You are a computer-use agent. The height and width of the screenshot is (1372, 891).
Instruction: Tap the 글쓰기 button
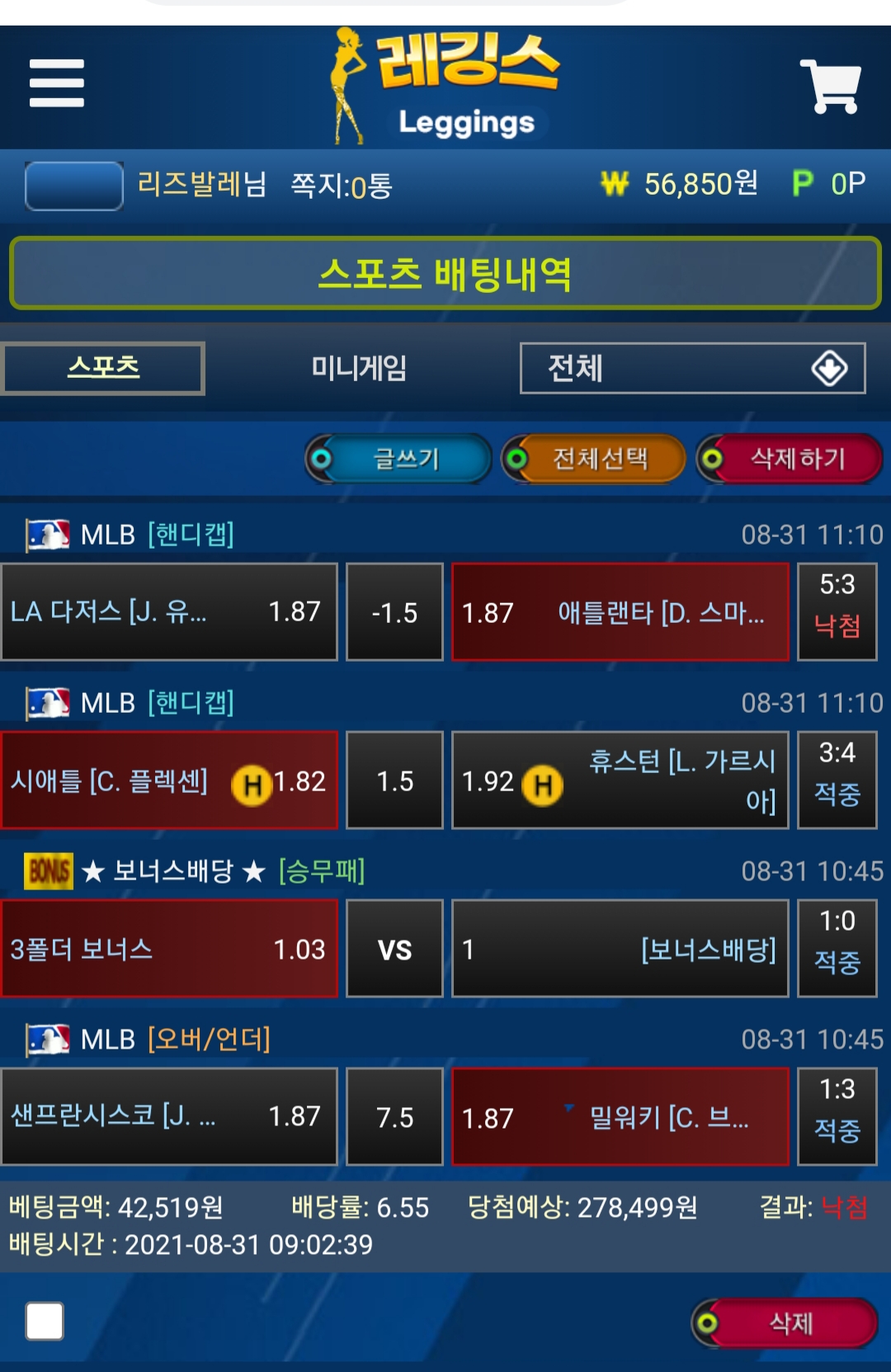click(x=399, y=459)
